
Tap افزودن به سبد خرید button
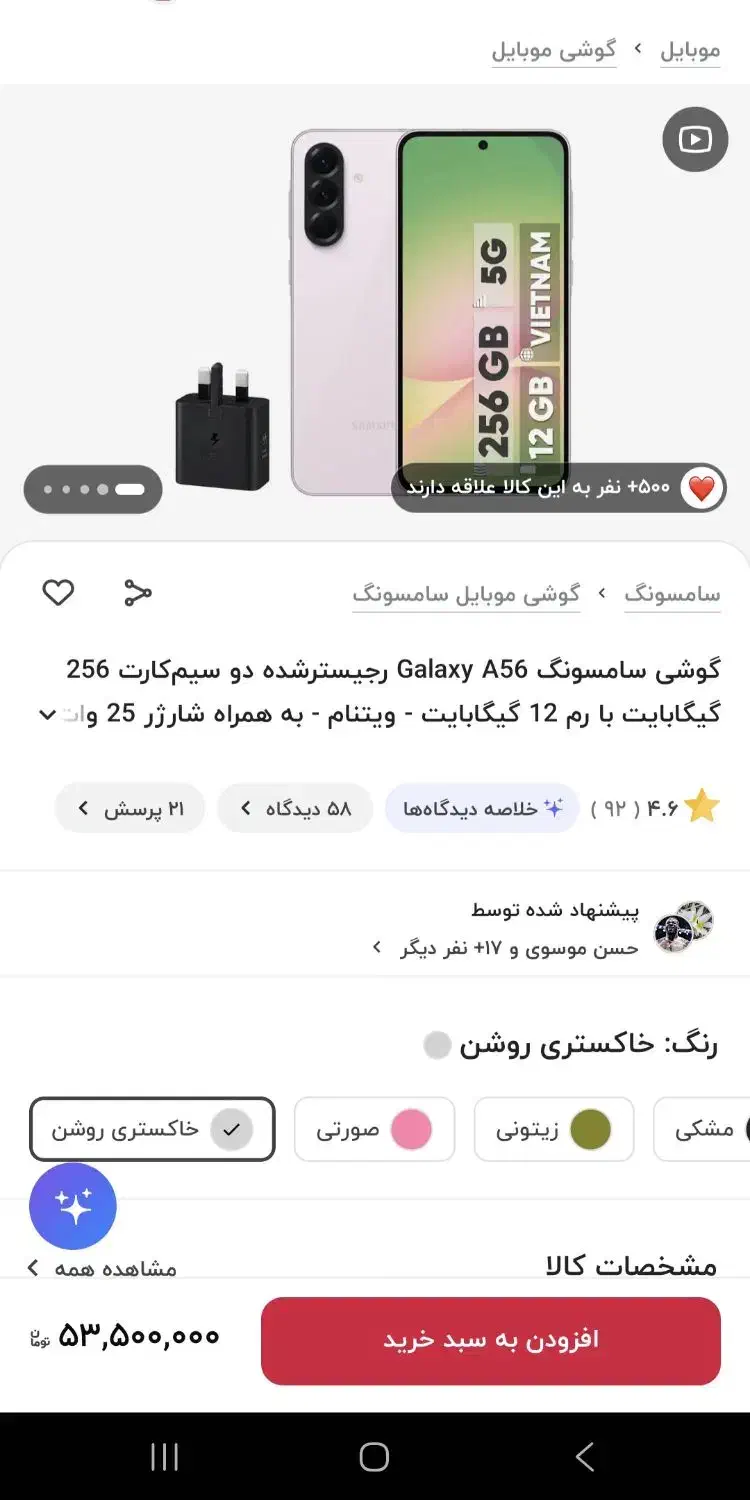pyautogui.click(x=489, y=1340)
